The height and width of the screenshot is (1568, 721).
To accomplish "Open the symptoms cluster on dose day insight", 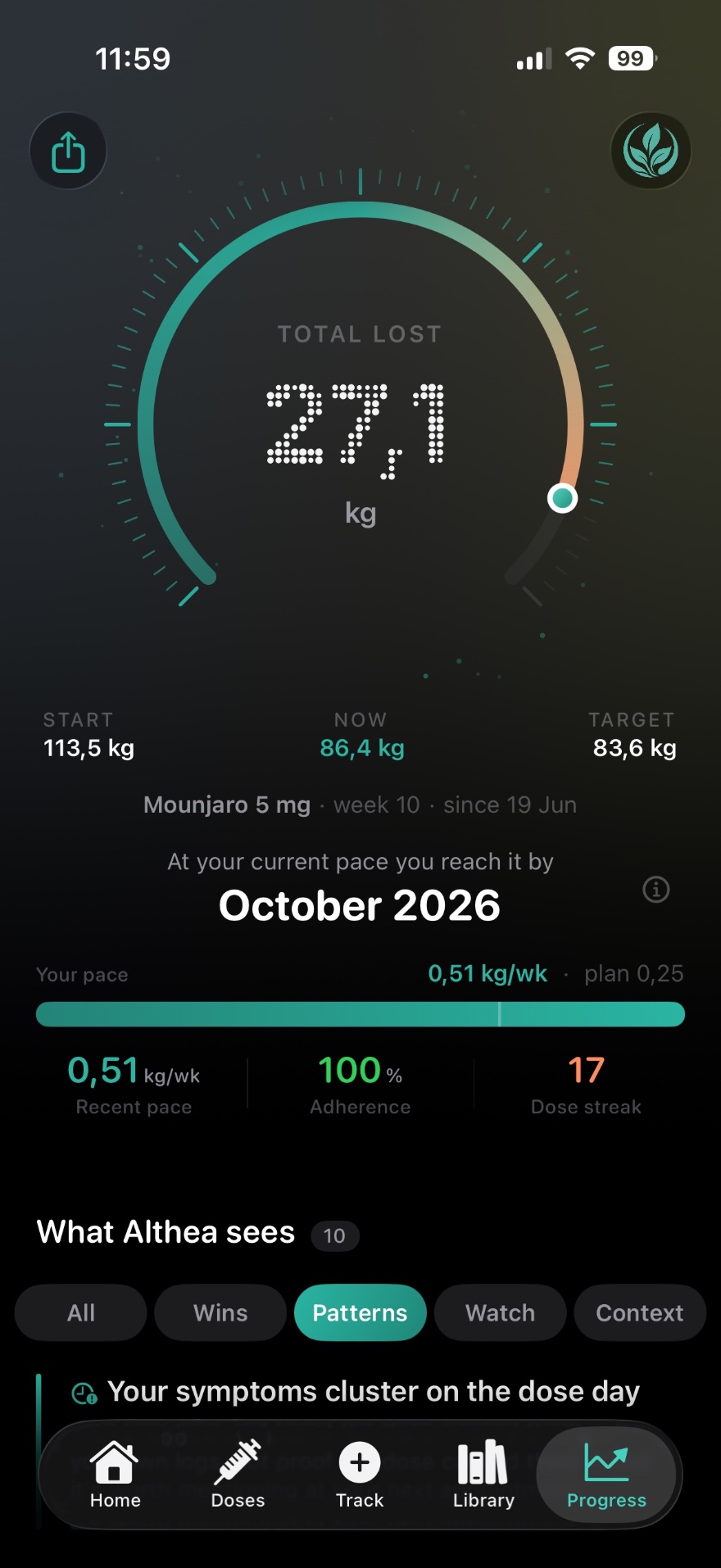I will [x=373, y=1391].
